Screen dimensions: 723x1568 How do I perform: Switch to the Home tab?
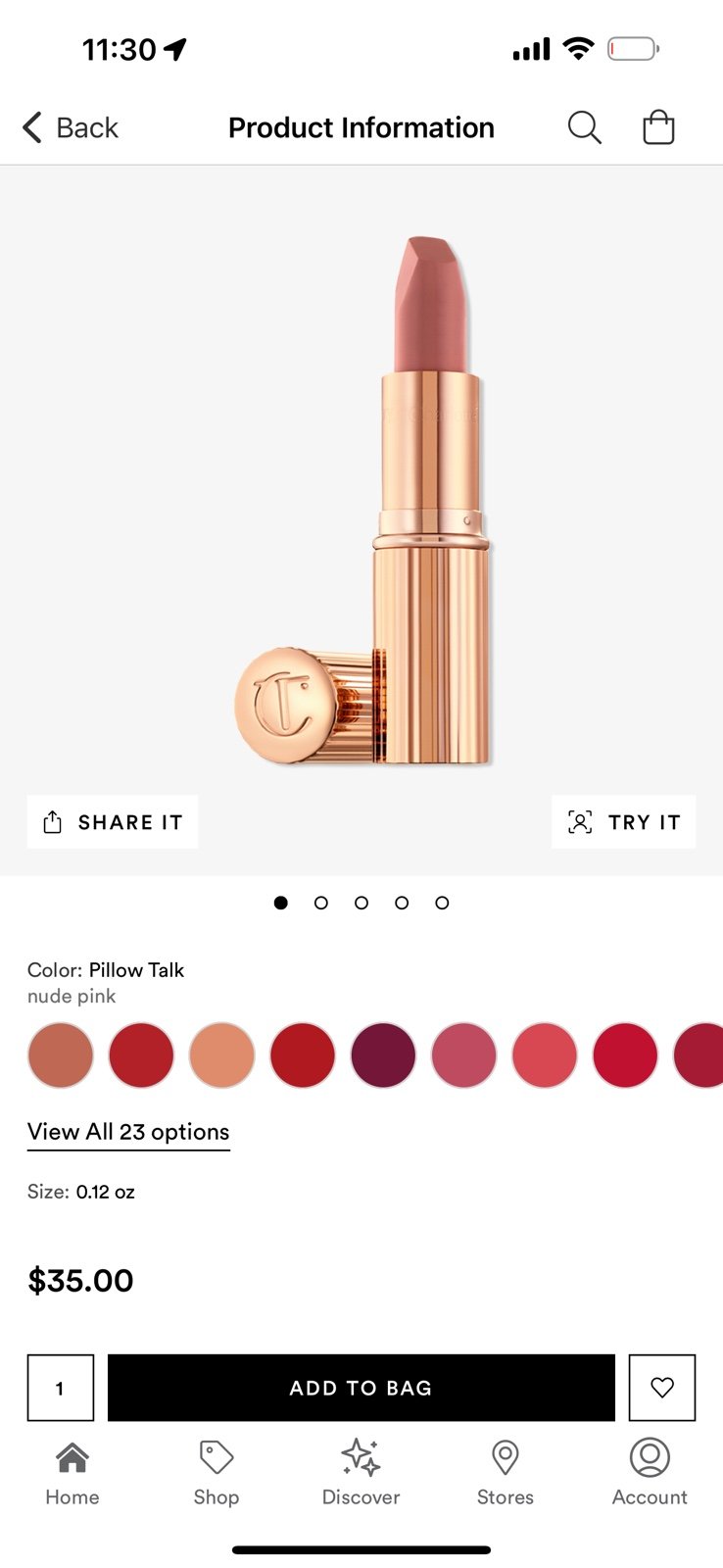(x=72, y=1473)
